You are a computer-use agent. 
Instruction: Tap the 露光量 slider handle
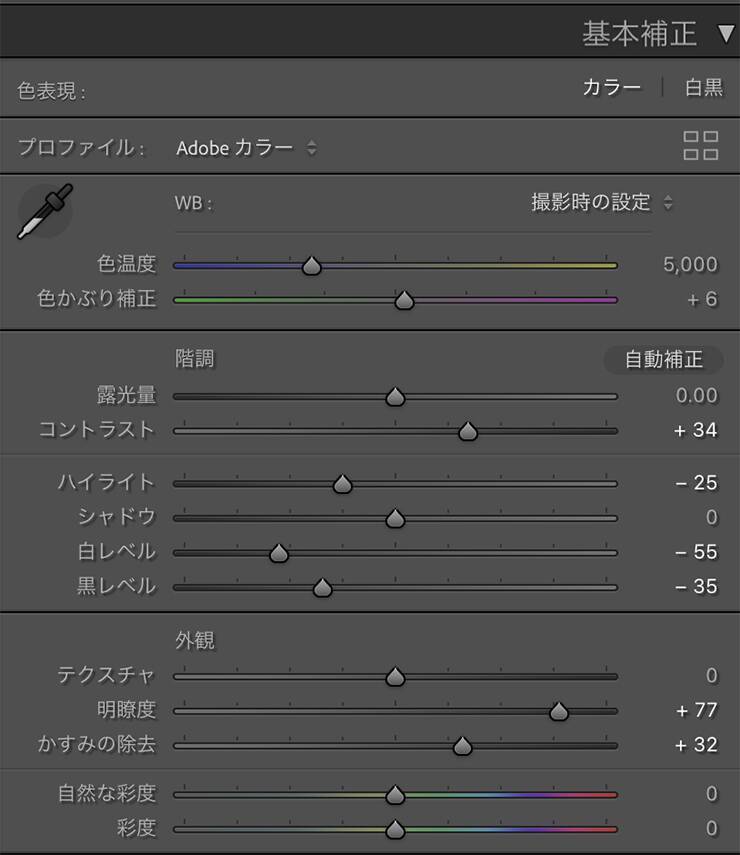point(395,397)
